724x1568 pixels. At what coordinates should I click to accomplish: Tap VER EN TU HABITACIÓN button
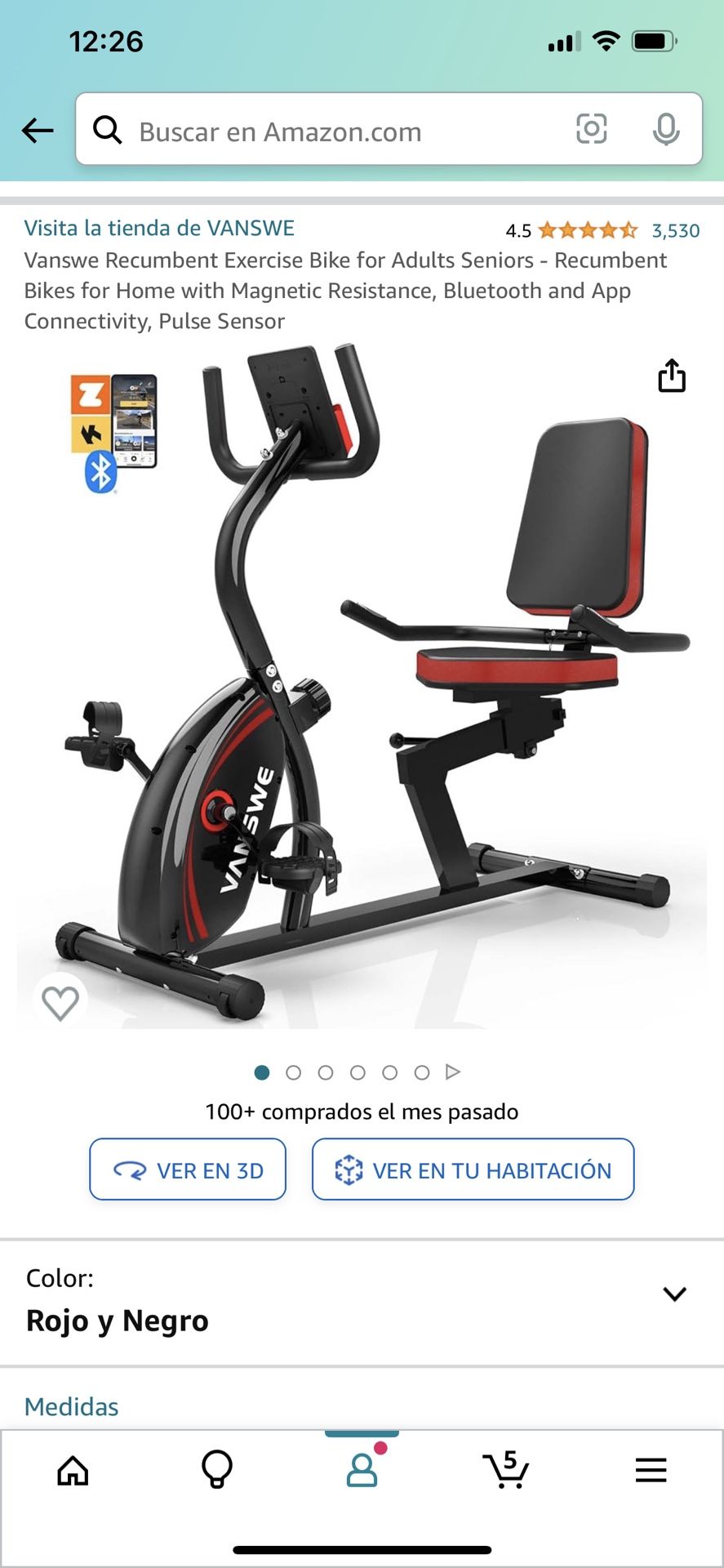pyautogui.click(x=473, y=1169)
